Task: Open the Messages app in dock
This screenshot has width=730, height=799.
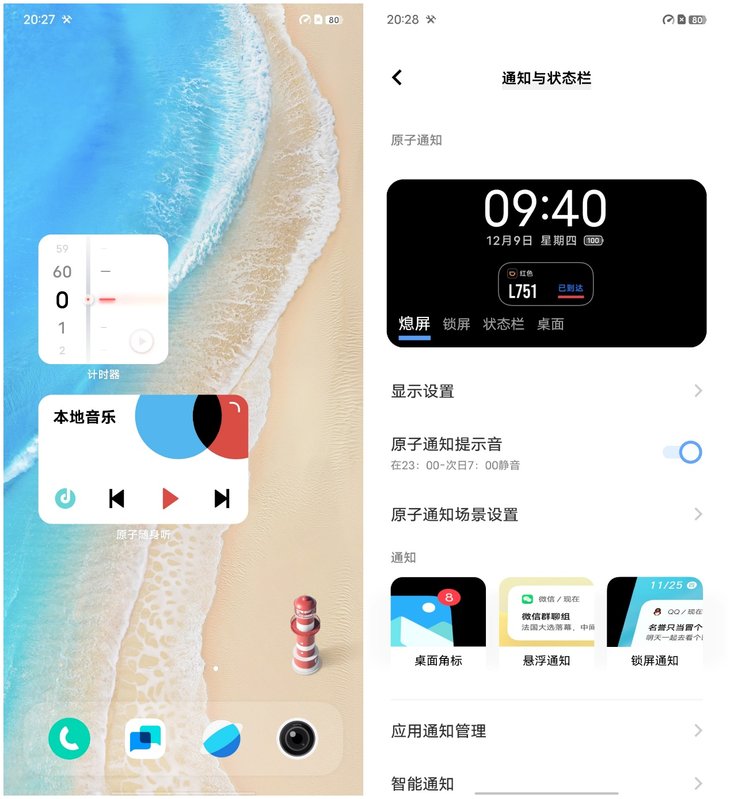Action: click(144, 739)
